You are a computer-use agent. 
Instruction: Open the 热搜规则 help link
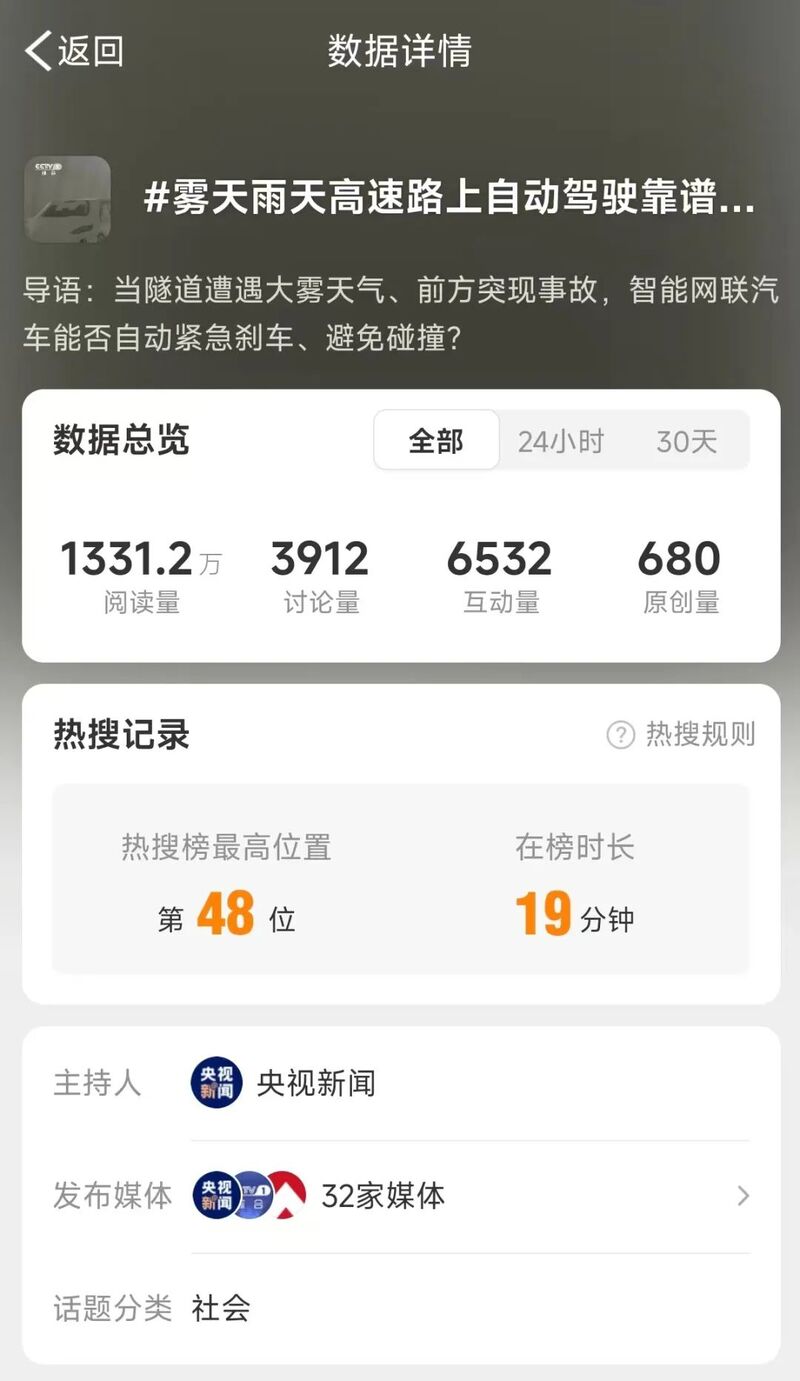click(x=681, y=735)
